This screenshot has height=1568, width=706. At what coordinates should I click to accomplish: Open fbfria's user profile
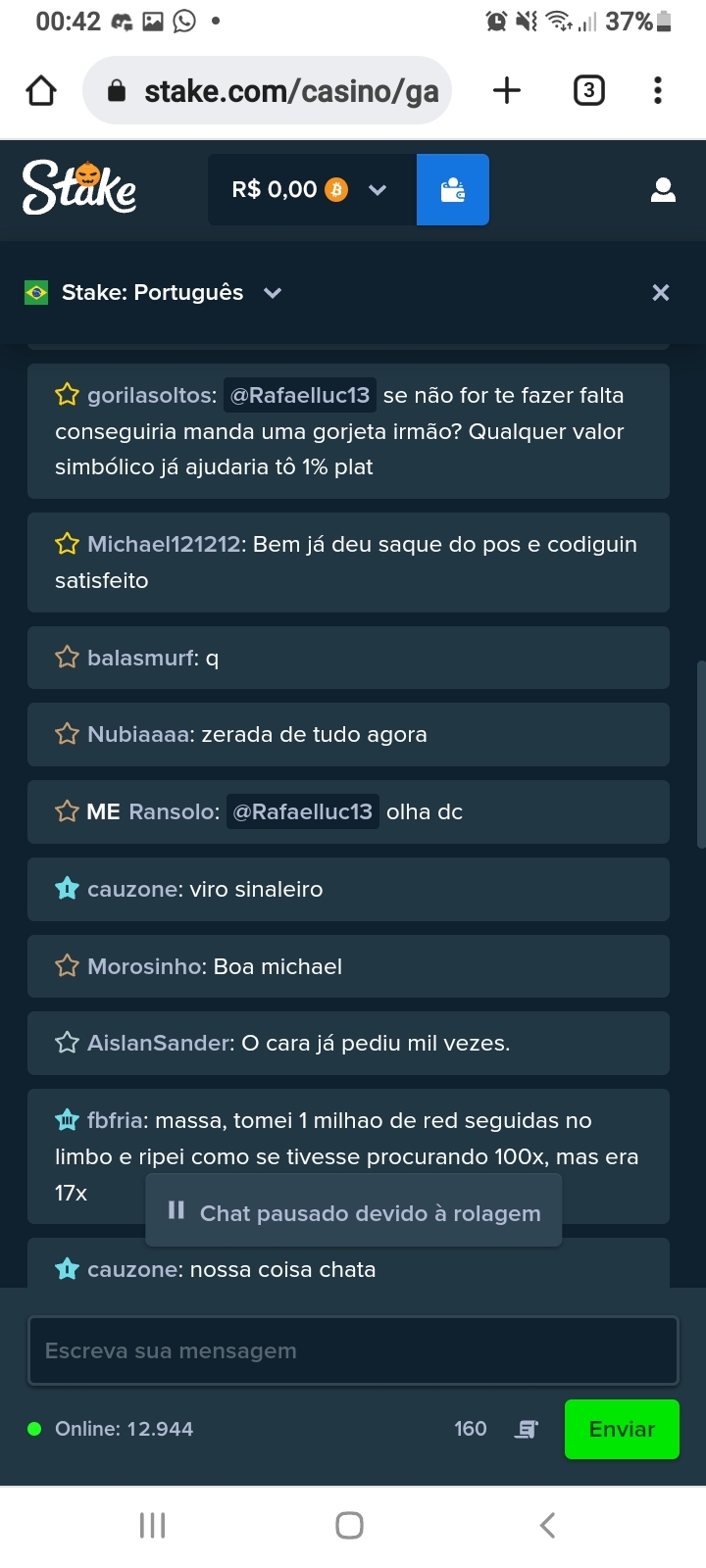click(117, 1120)
